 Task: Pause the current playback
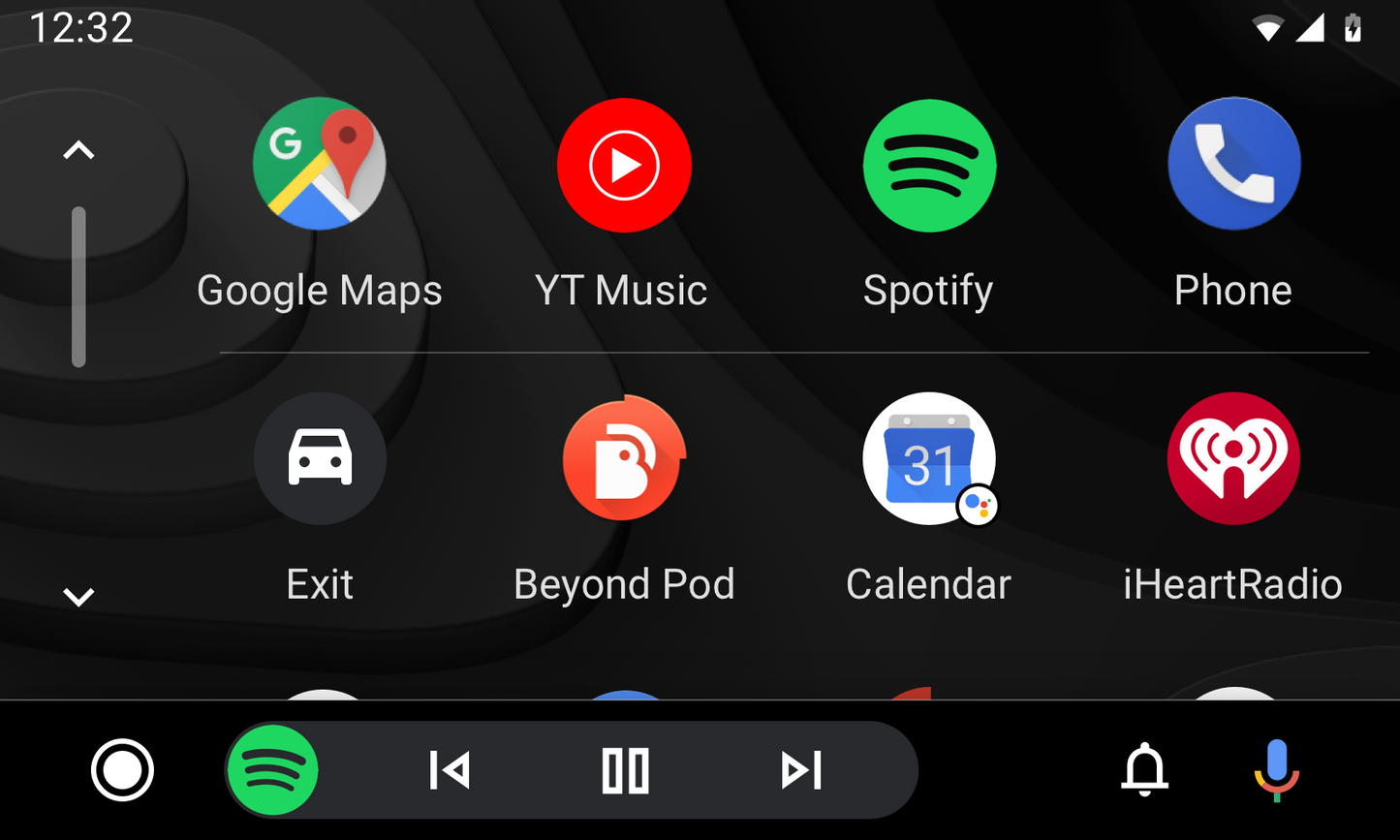click(x=625, y=770)
